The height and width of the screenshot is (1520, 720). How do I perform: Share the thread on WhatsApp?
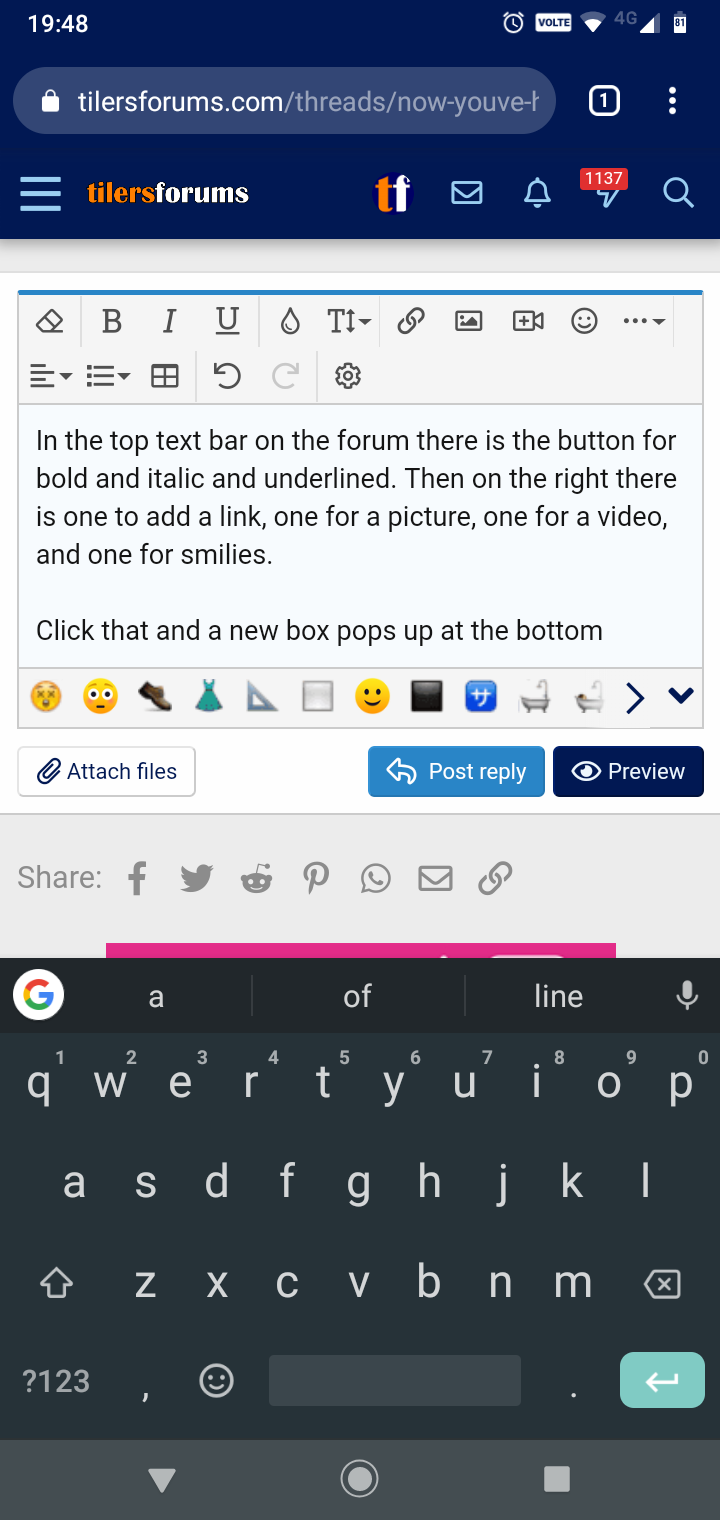(x=376, y=878)
